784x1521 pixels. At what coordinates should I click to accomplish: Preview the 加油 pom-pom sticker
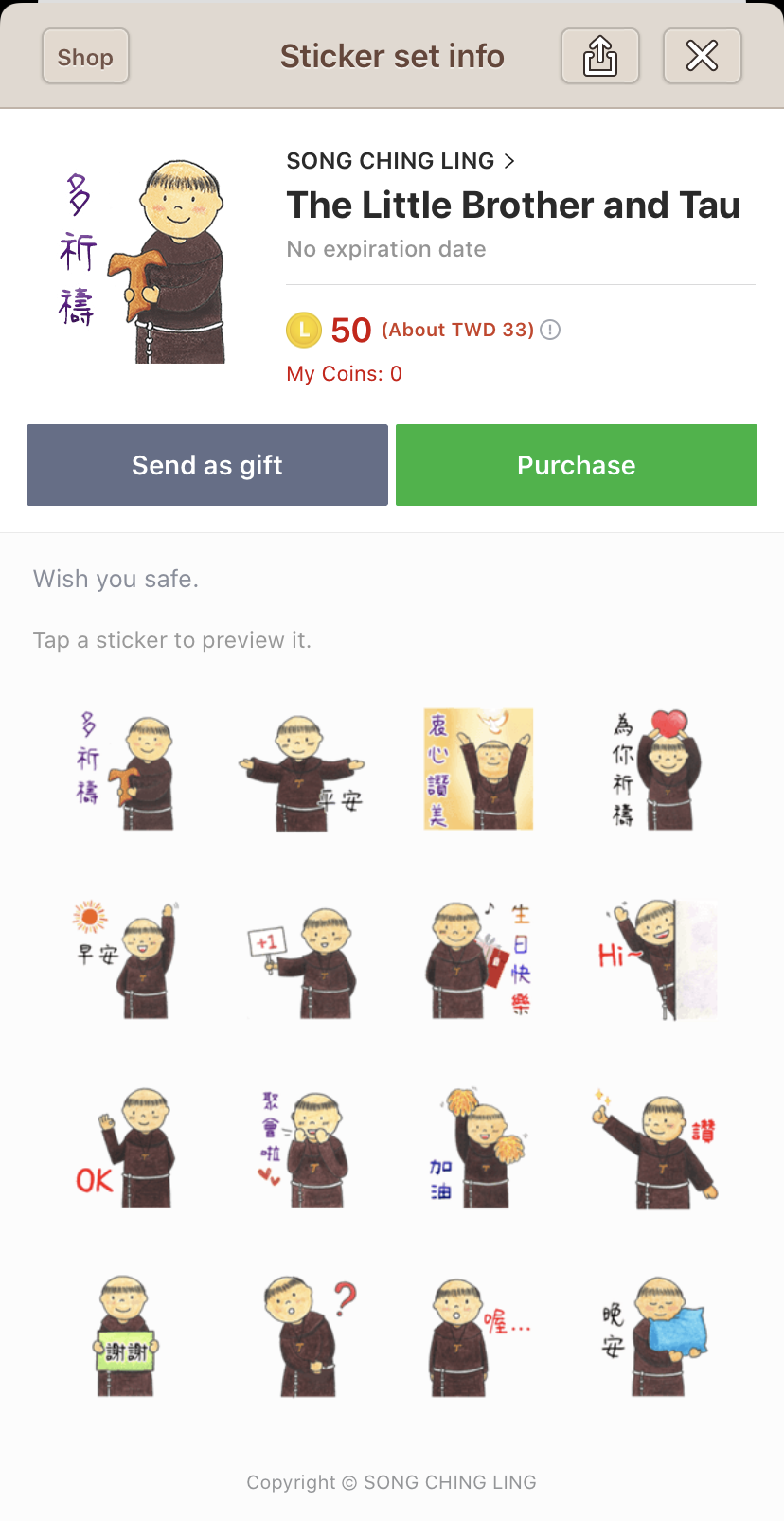(x=478, y=1146)
